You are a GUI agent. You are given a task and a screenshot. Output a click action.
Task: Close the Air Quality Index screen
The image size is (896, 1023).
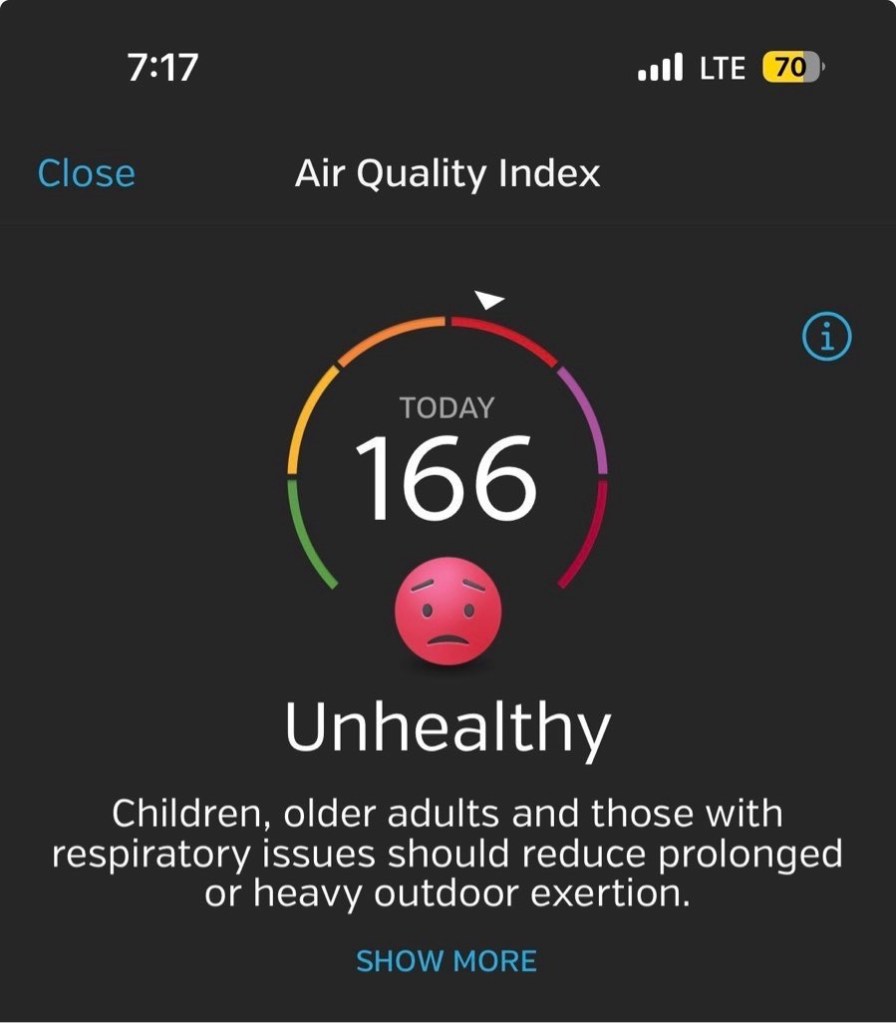tap(86, 173)
